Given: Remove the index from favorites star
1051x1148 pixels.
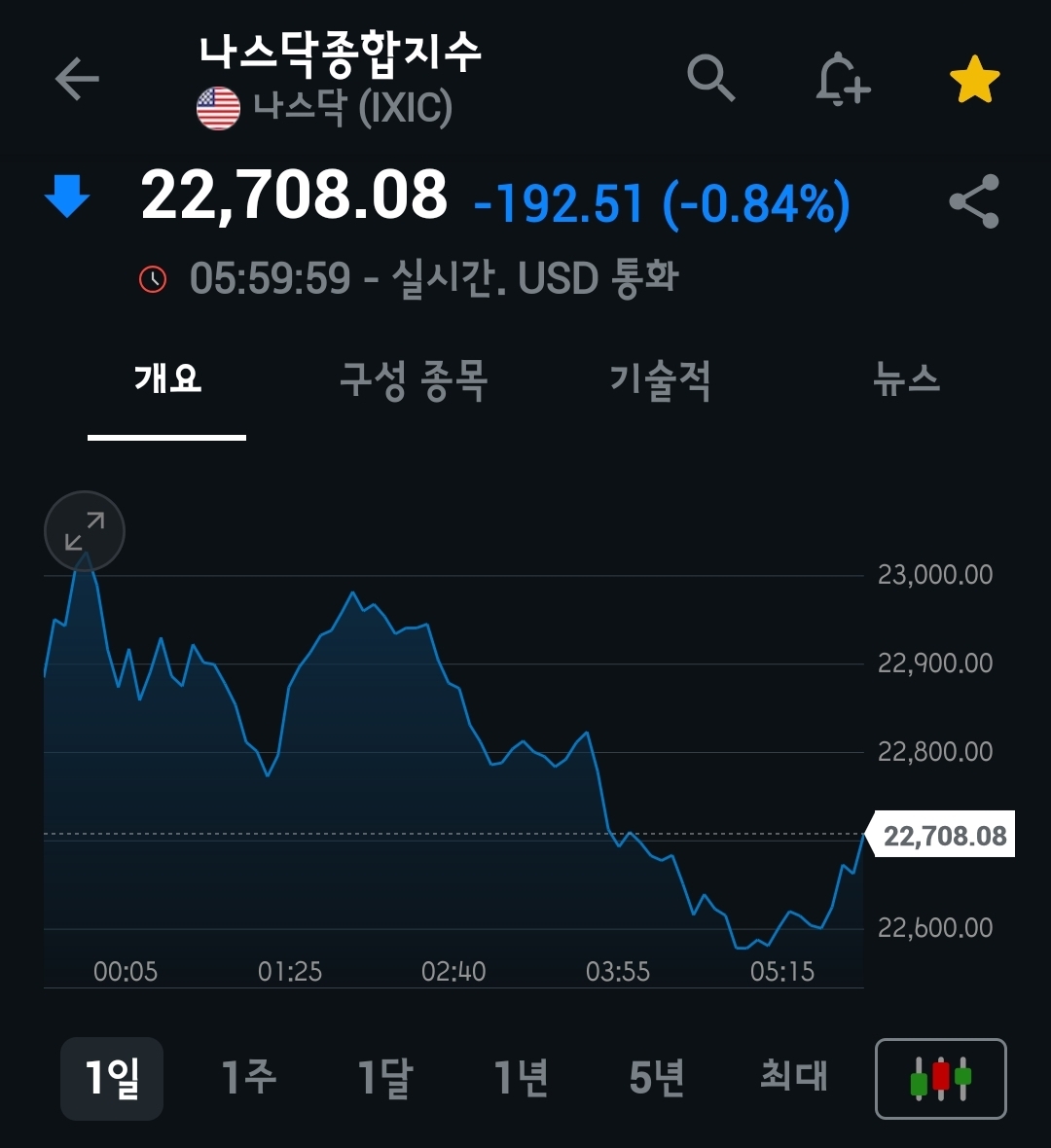Looking at the screenshot, I should pyautogui.click(x=974, y=80).
